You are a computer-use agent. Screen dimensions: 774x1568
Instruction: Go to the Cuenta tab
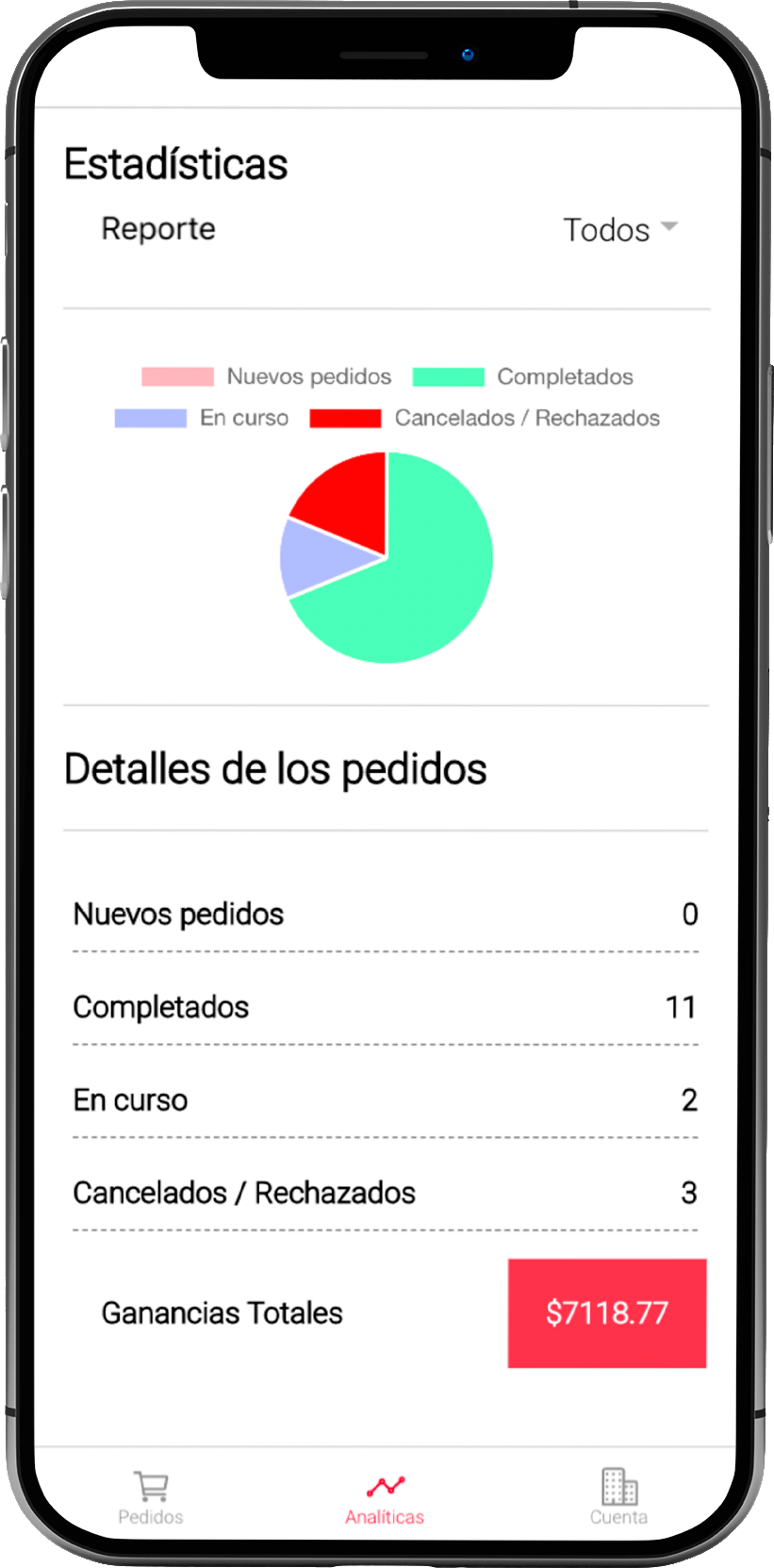(x=618, y=1497)
